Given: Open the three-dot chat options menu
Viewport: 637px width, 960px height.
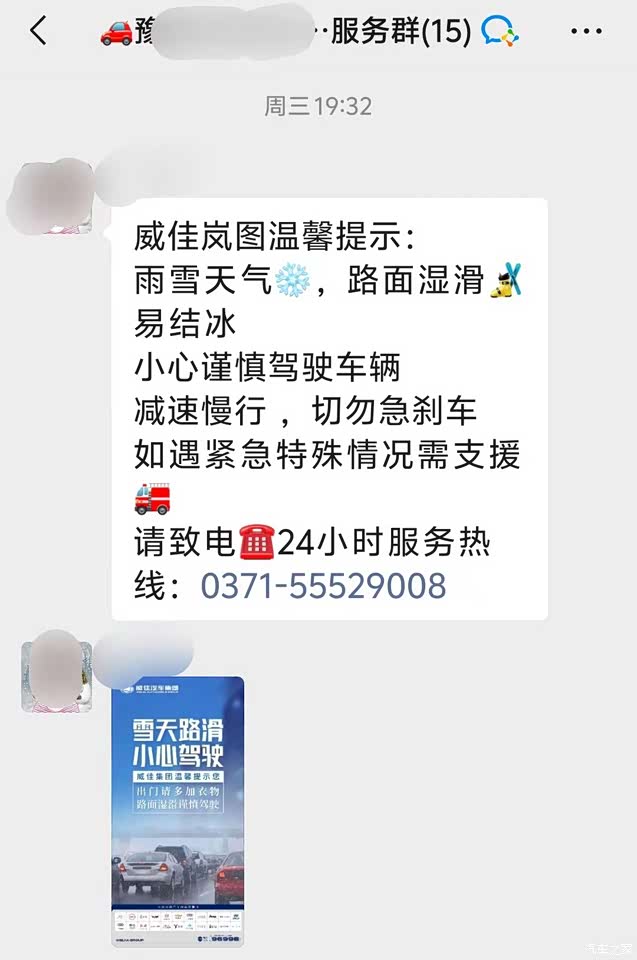Looking at the screenshot, I should point(585,32).
